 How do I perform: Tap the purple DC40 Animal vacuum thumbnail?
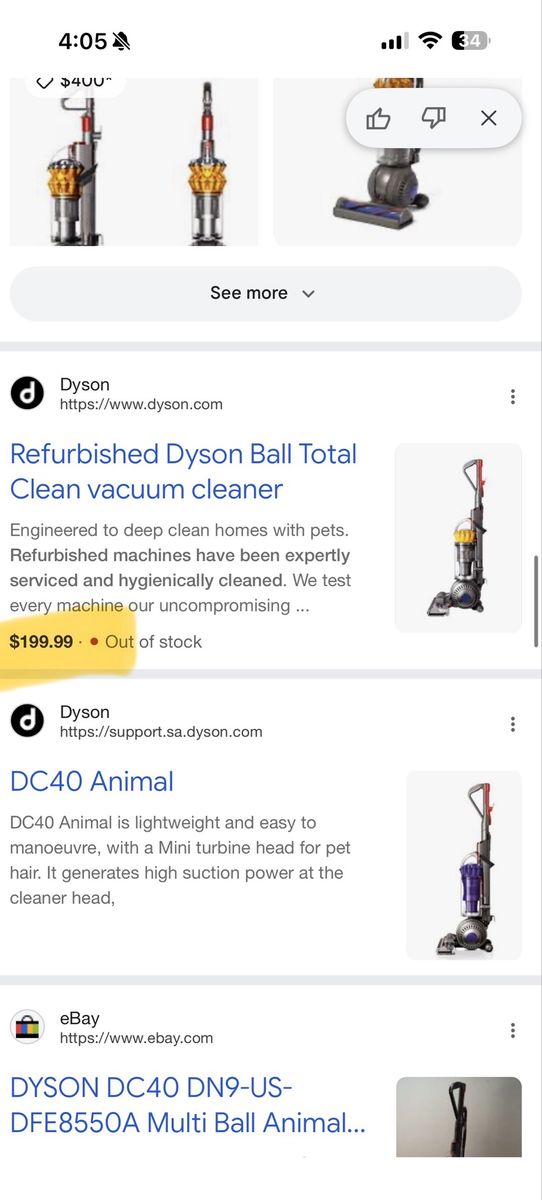point(464,865)
